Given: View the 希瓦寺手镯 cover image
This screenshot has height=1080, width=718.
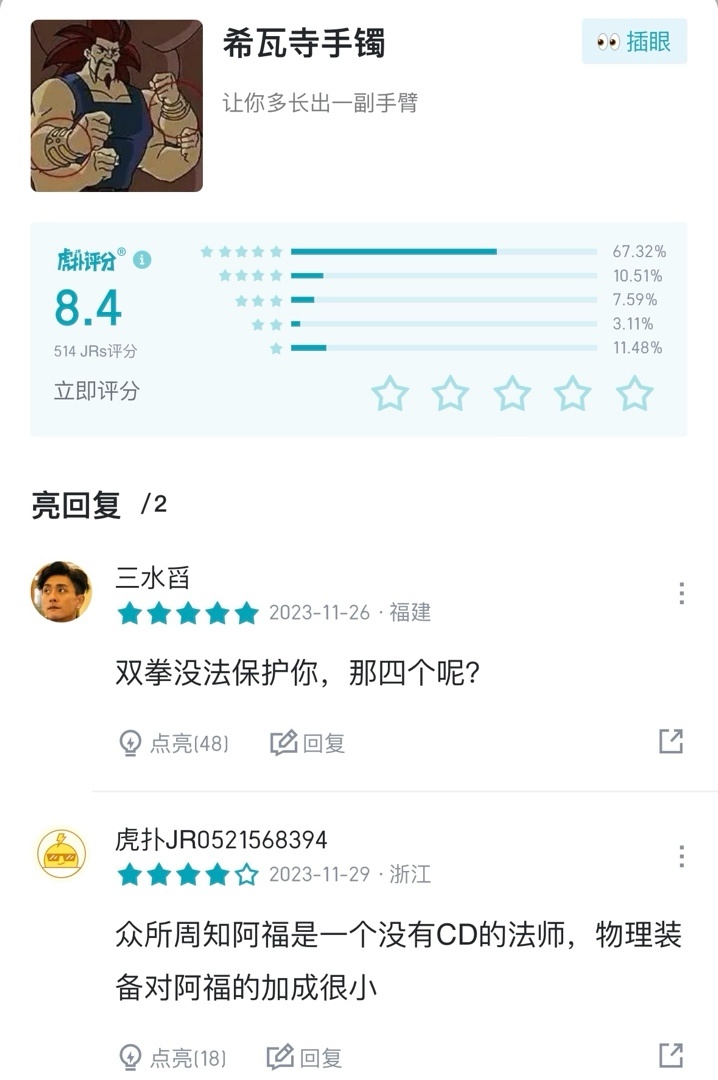Looking at the screenshot, I should [117, 106].
